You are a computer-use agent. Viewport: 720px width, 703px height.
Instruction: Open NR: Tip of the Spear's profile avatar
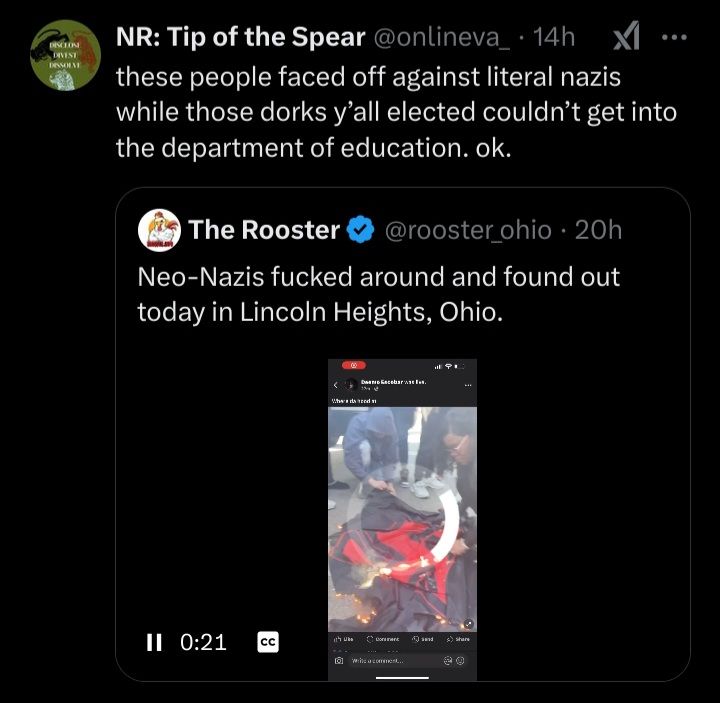click(x=65, y=55)
